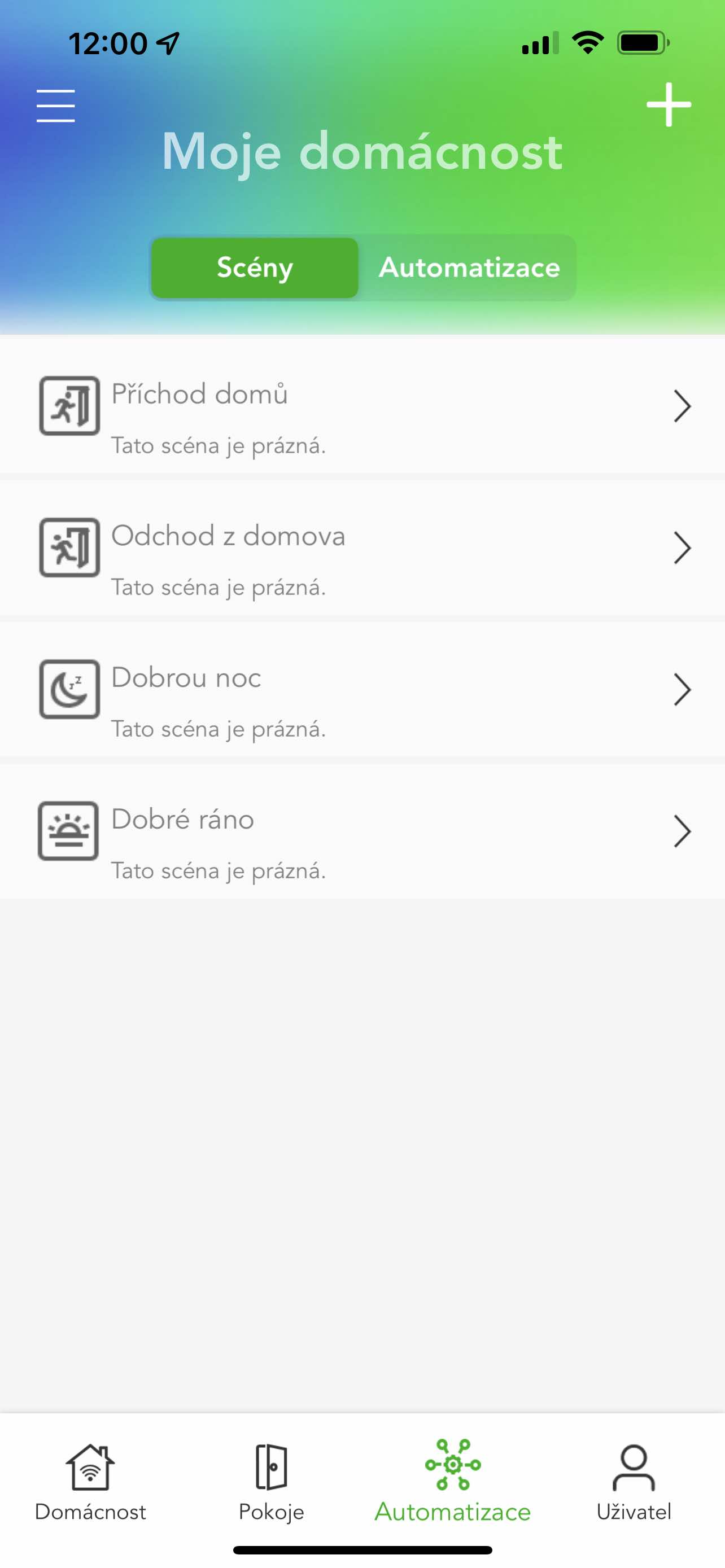Open the Příchod domů scene
Image resolution: width=725 pixels, height=1568 pixels.
click(x=362, y=406)
